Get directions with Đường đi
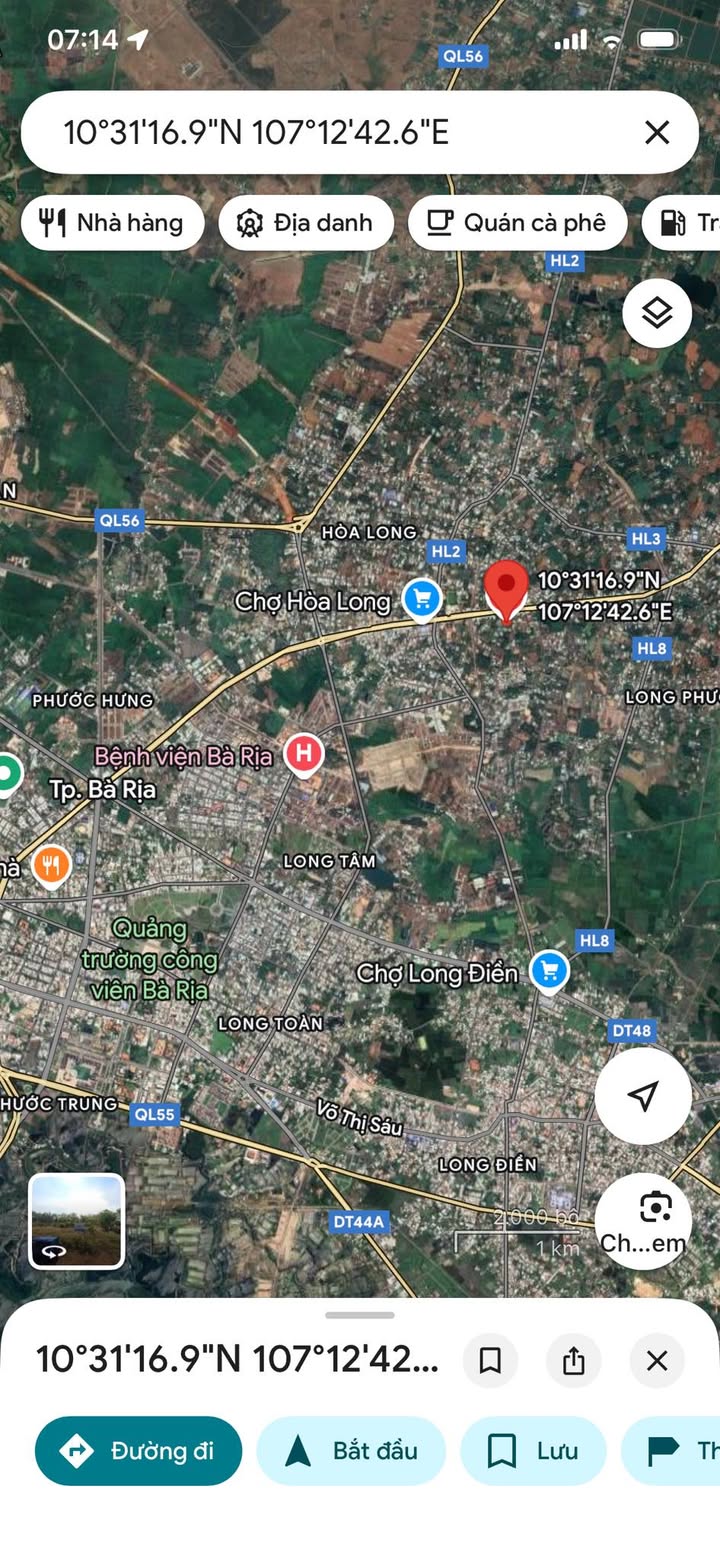Image resolution: width=720 pixels, height=1559 pixels. coord(138,1451)
